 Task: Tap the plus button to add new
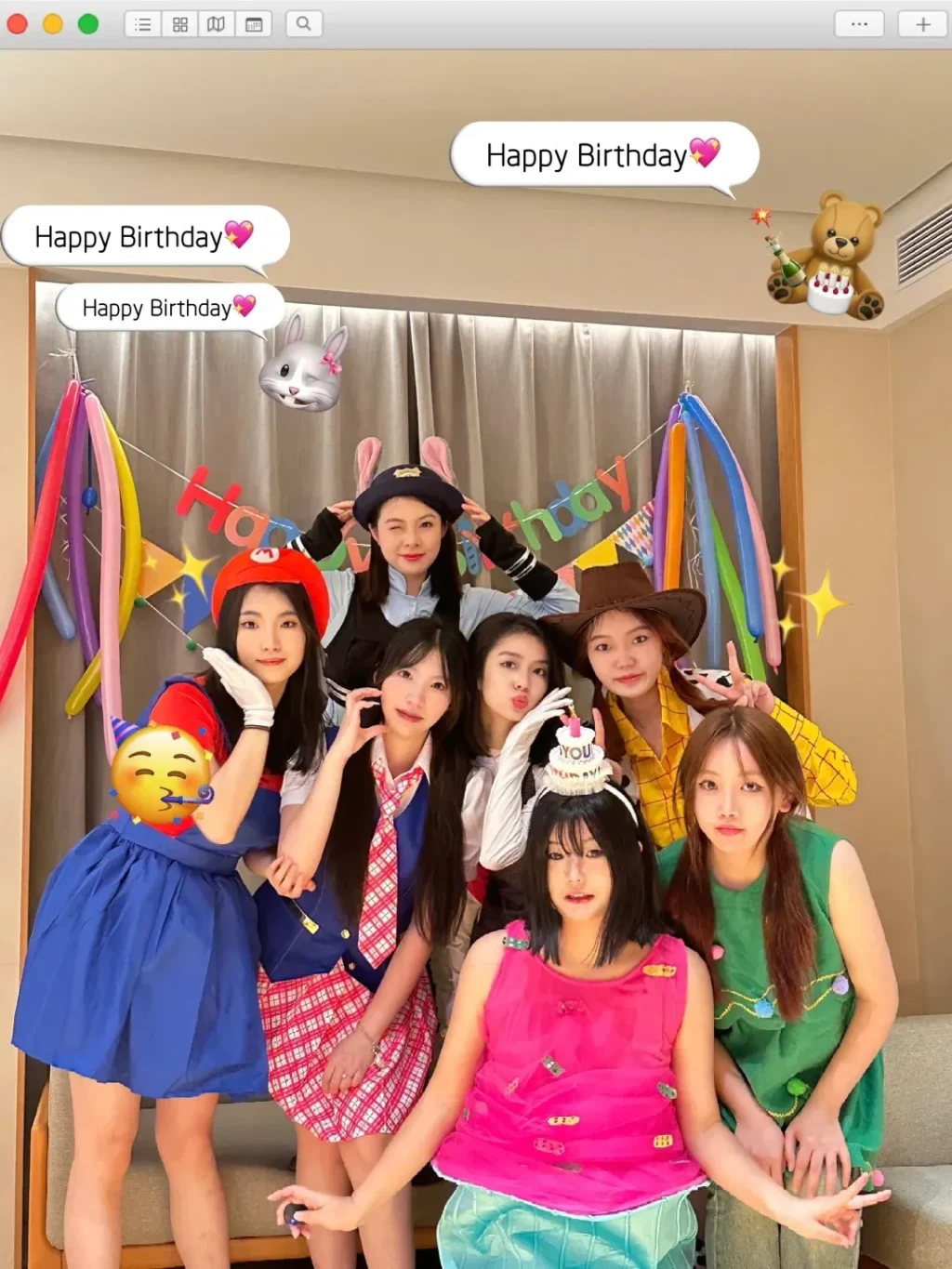click(x=922, y=24)
